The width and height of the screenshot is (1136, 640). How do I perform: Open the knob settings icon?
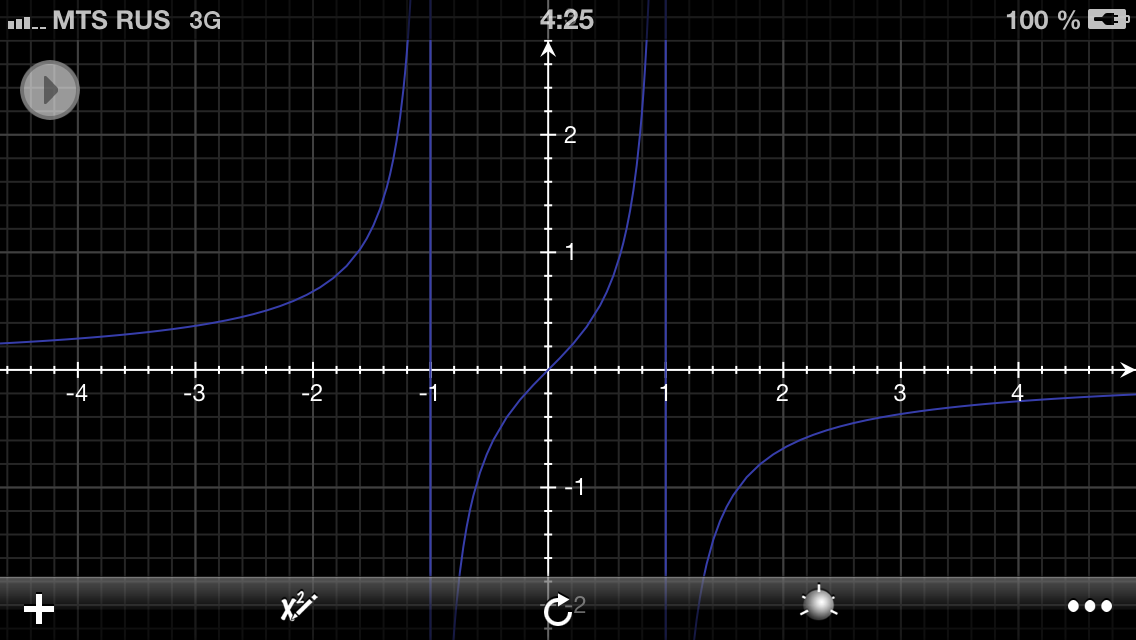pos(819,604)
